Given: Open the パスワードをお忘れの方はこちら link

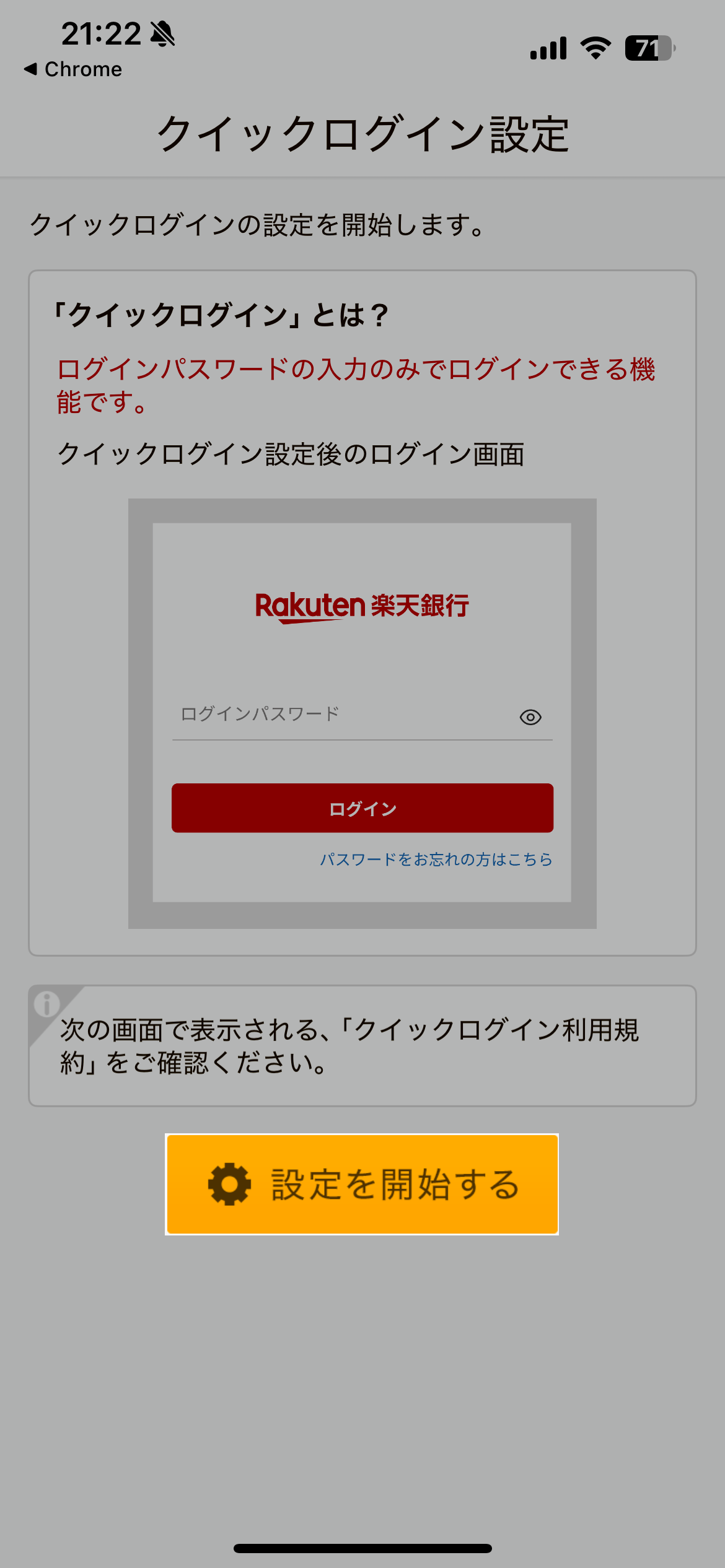Looking at the screenshot, I should pos(436,860).
